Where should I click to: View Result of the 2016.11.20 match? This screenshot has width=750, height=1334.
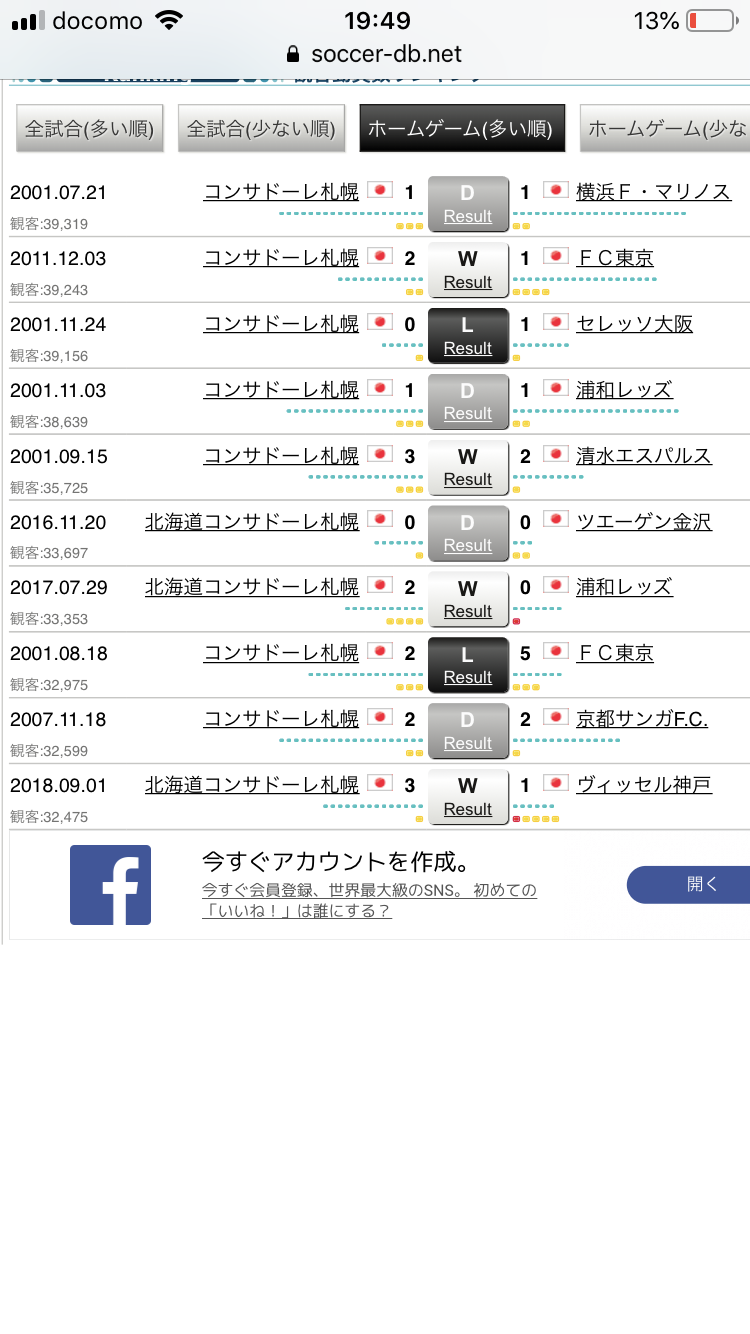(x=468, y=545)
